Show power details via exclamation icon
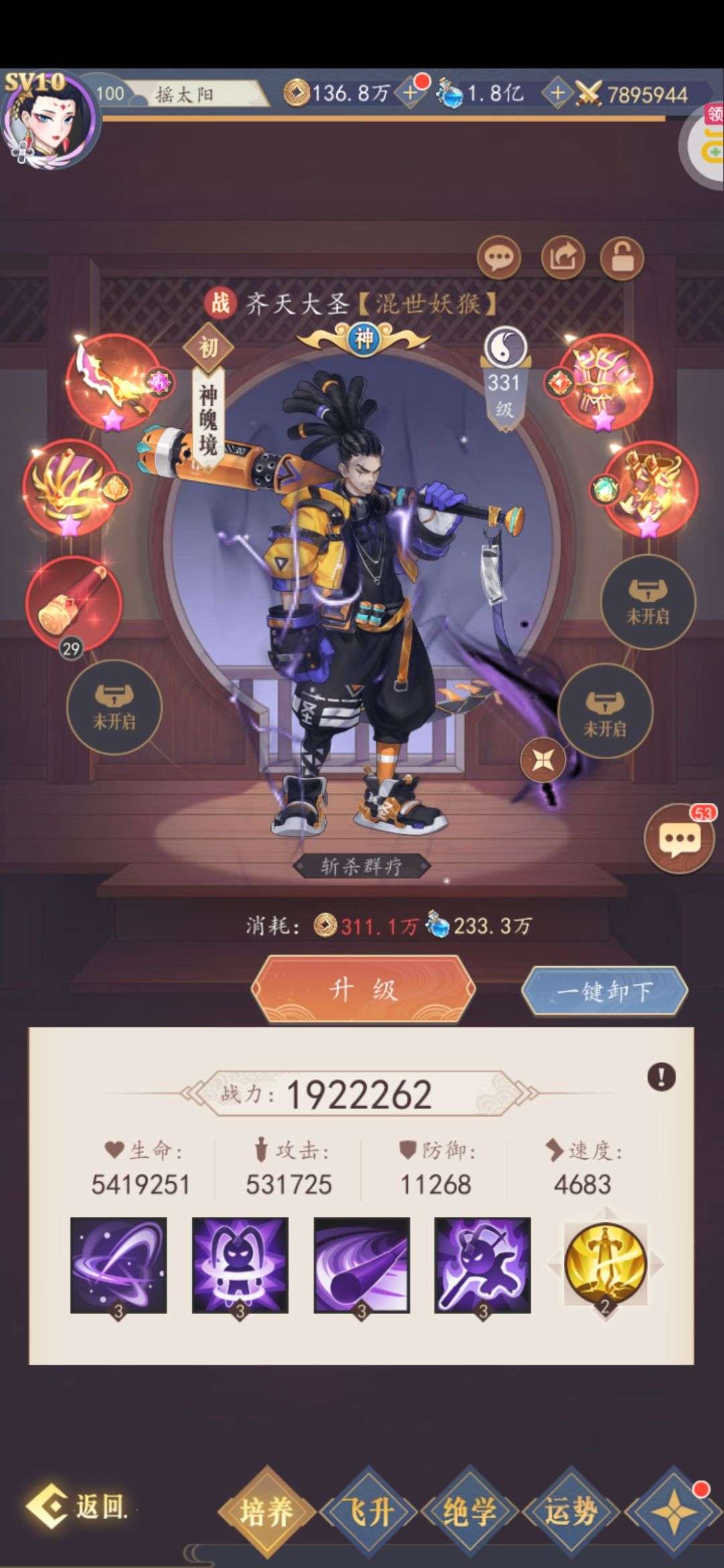 (661, 1077)
